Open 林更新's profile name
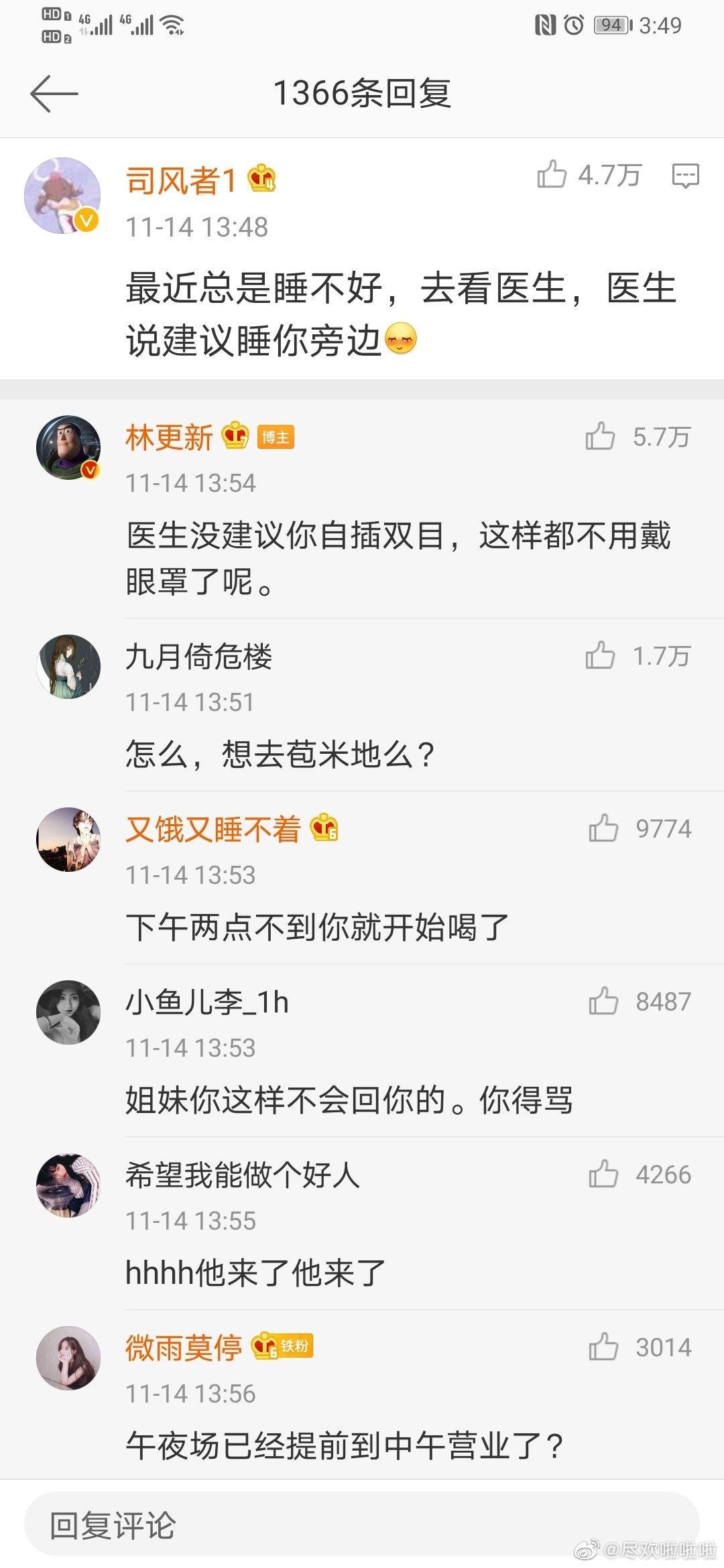Image resolution: width=724 pixels, height=1568 pixels. click(x=169, y=438)
